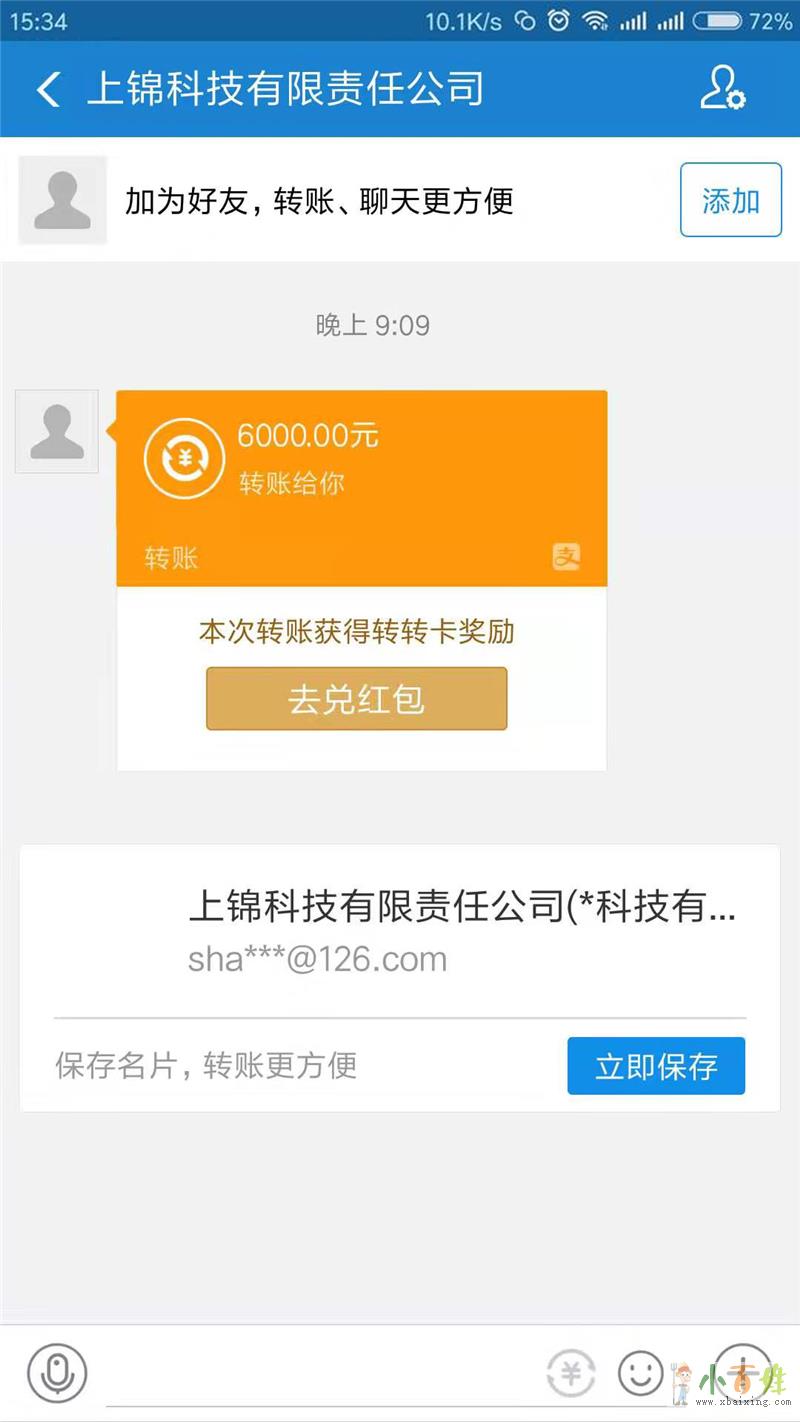Switch to voice input microphone
This screenshot has height=1422, width=800.
click(57, 1373)
